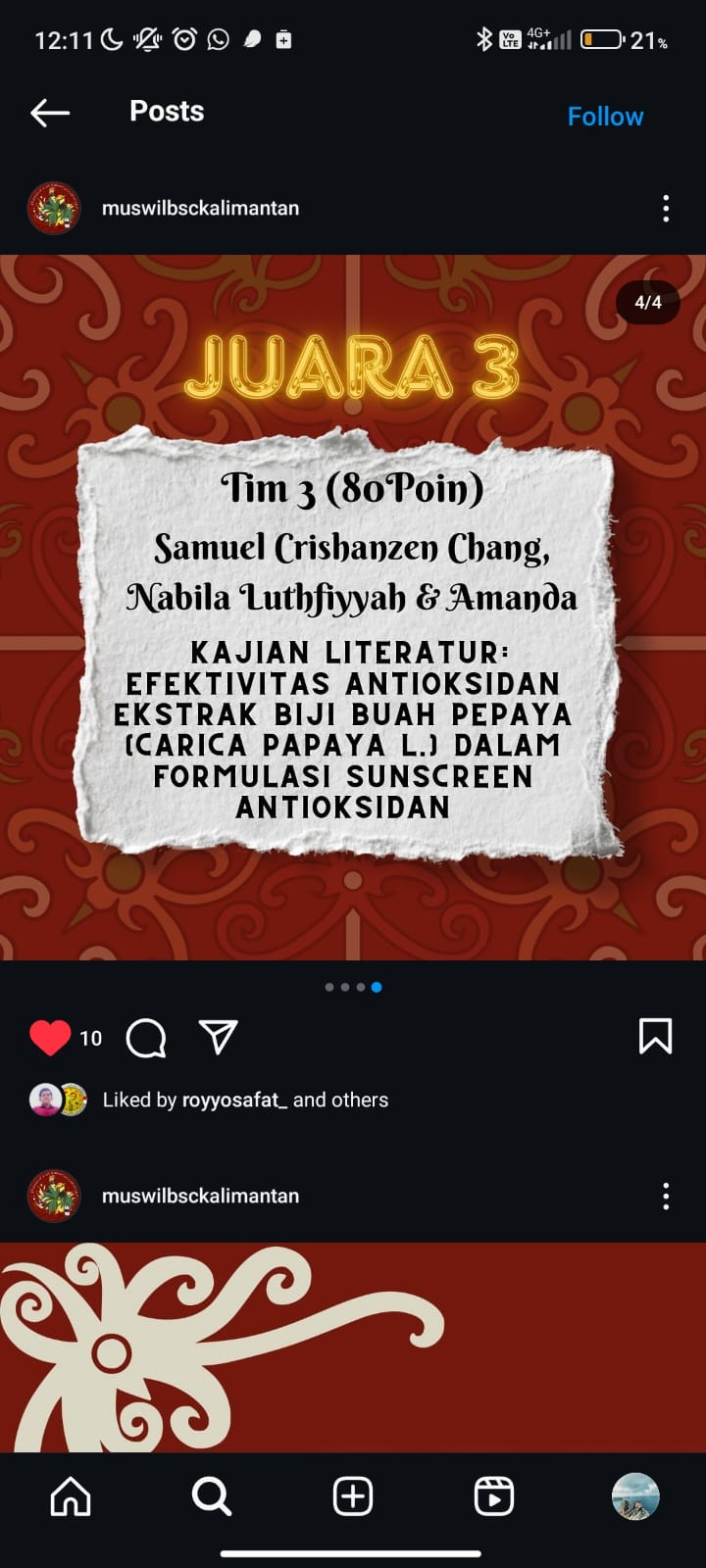Go to the Home feed tab
This screenshot has width=706, height=1568.
click(x=71, y=1496)
